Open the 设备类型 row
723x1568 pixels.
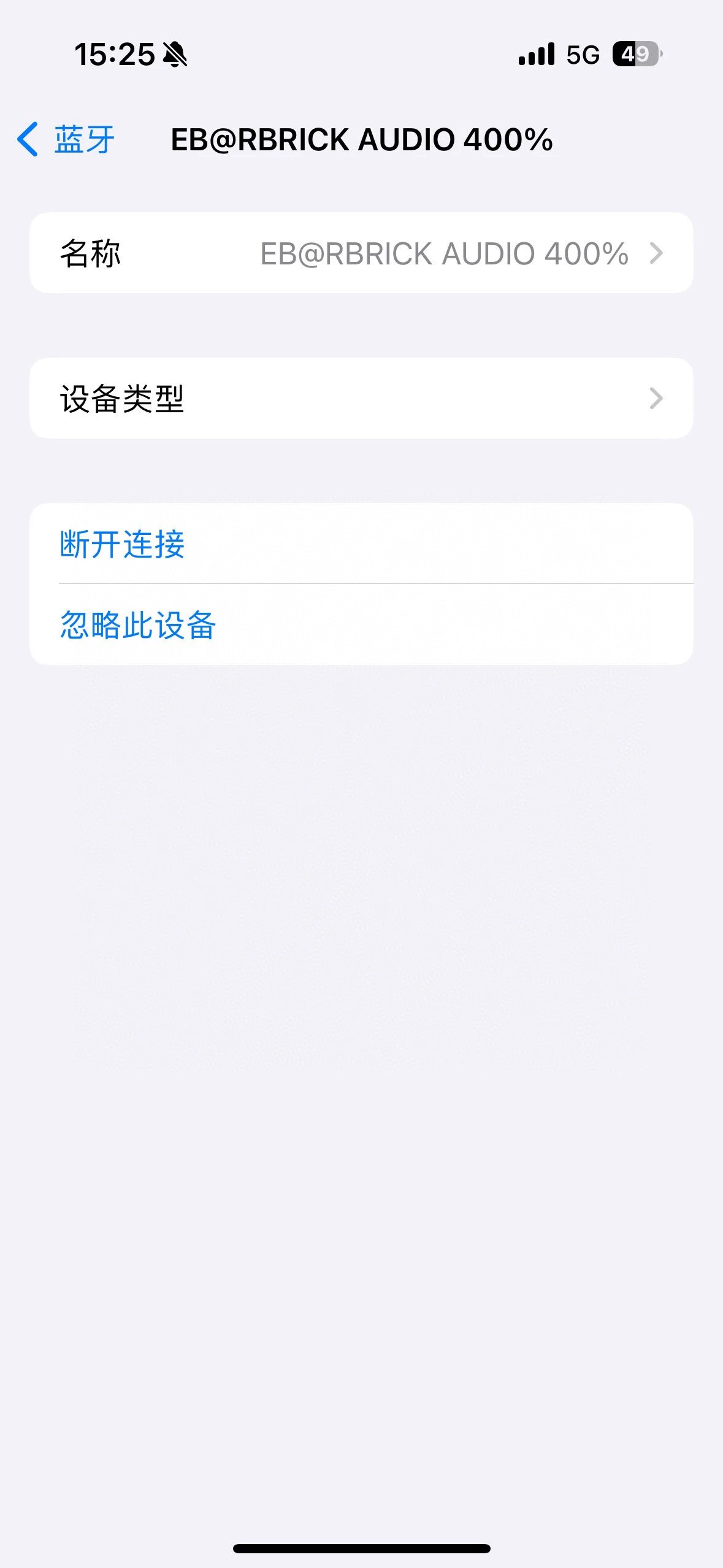click(361, 398)
